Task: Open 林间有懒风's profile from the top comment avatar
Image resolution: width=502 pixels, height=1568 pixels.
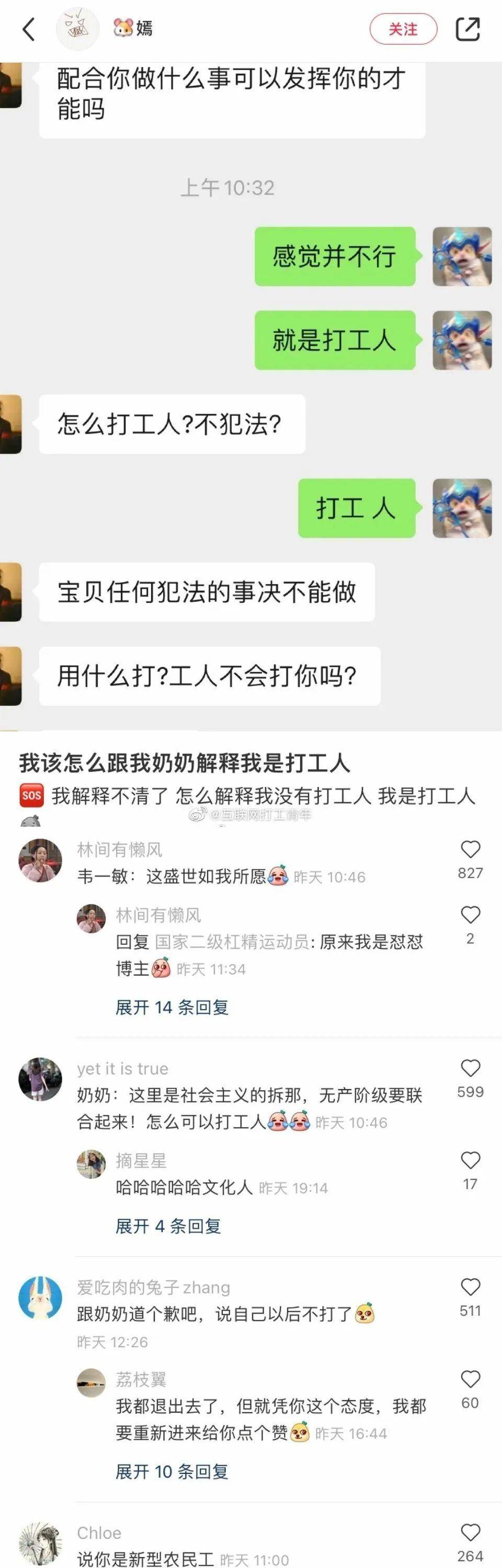Action: point(40,860)
